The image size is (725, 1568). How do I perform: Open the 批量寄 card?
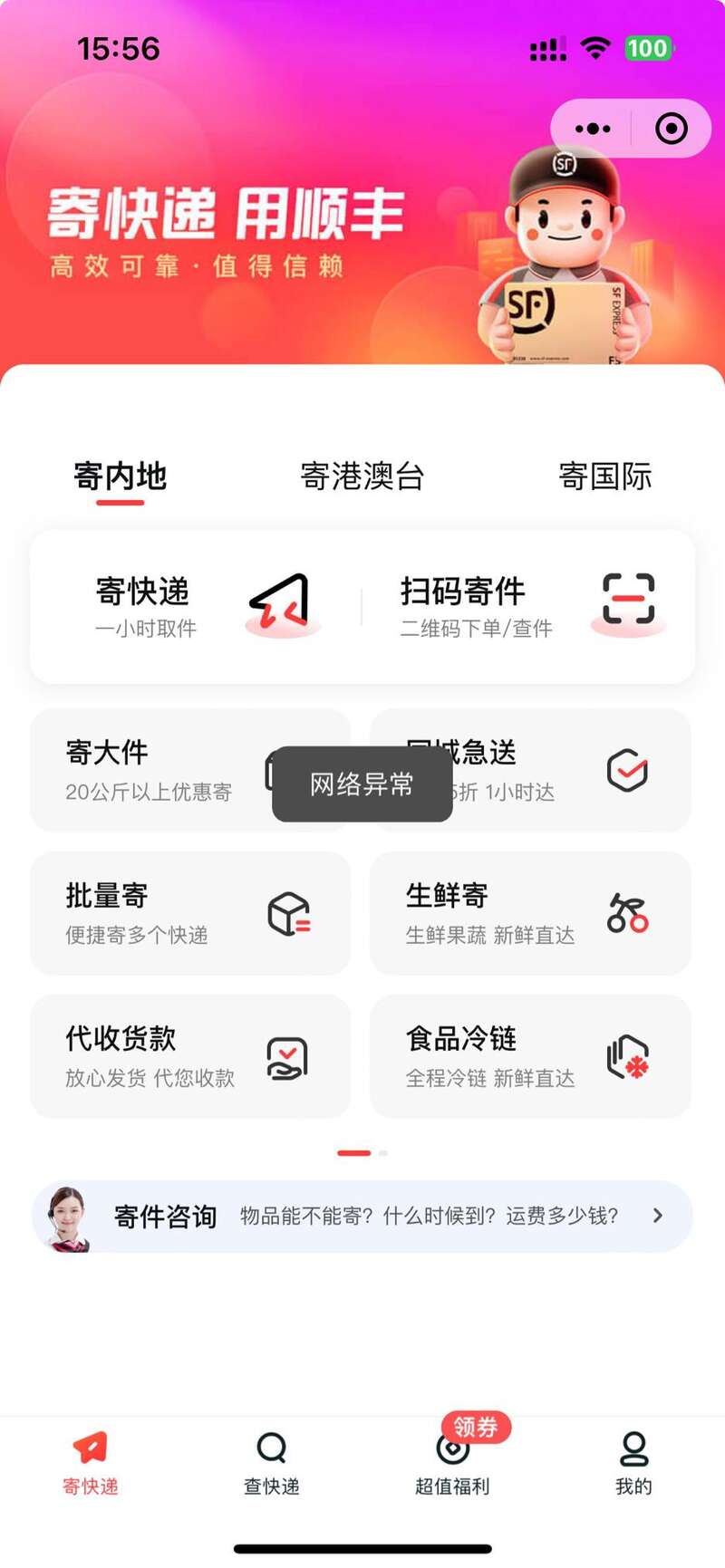click(190, 913)
